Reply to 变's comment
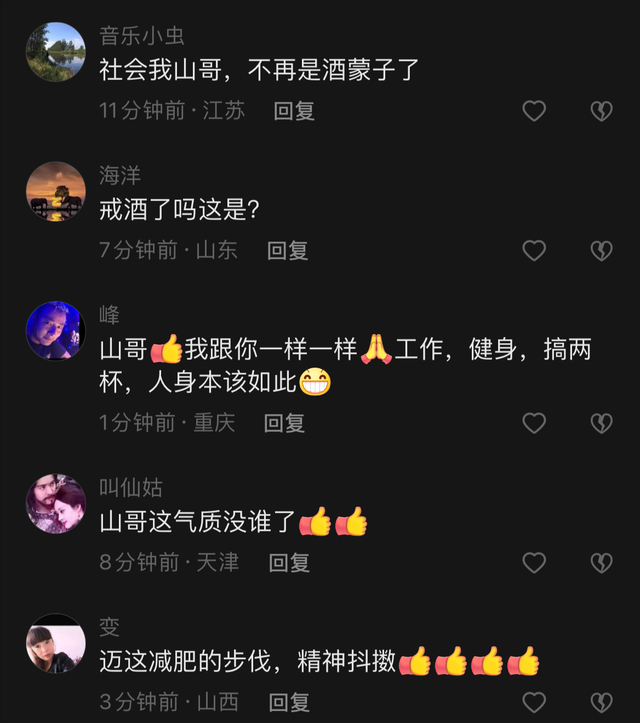Image resolution: width=640 pixels, height=723 pixels. point(290,702)
